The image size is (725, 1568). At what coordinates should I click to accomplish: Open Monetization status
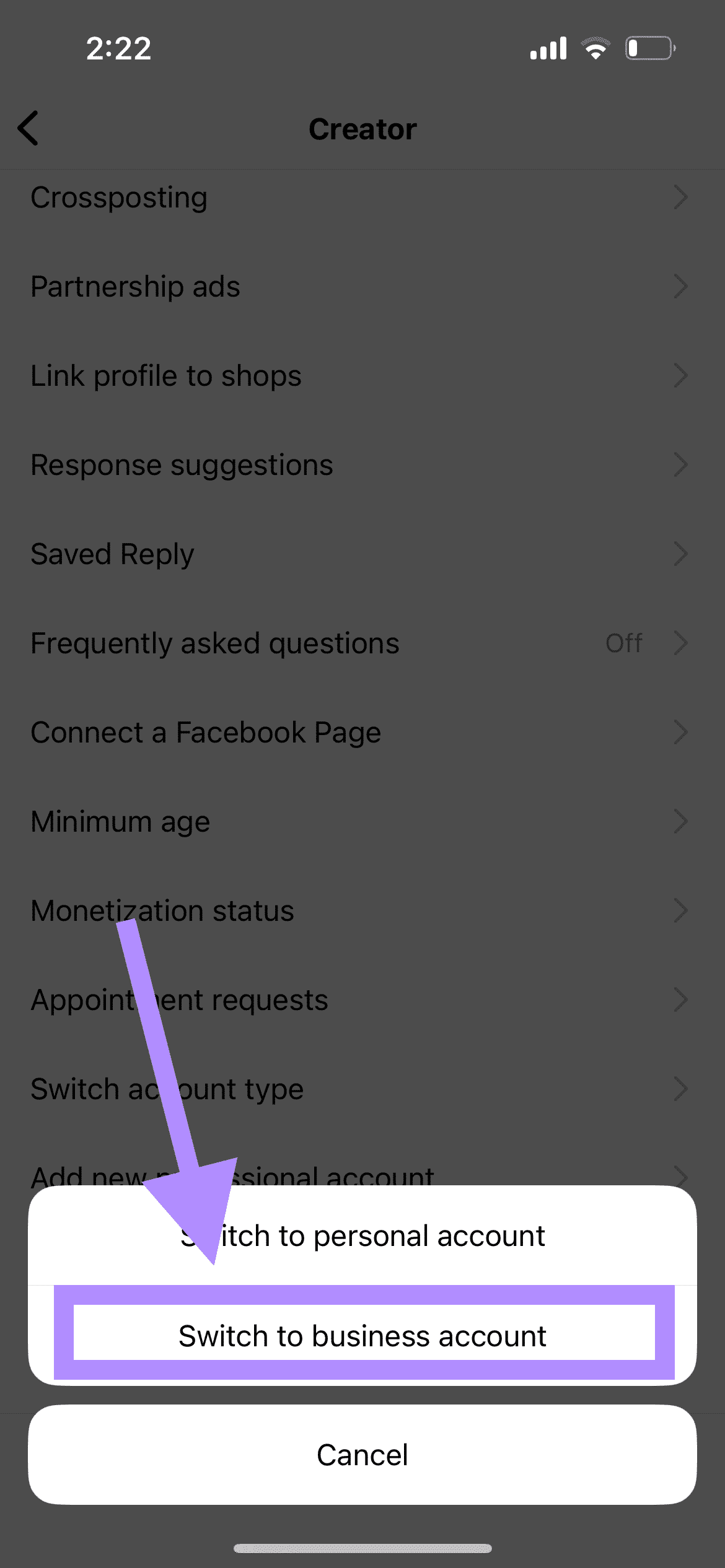click(362, 911)
